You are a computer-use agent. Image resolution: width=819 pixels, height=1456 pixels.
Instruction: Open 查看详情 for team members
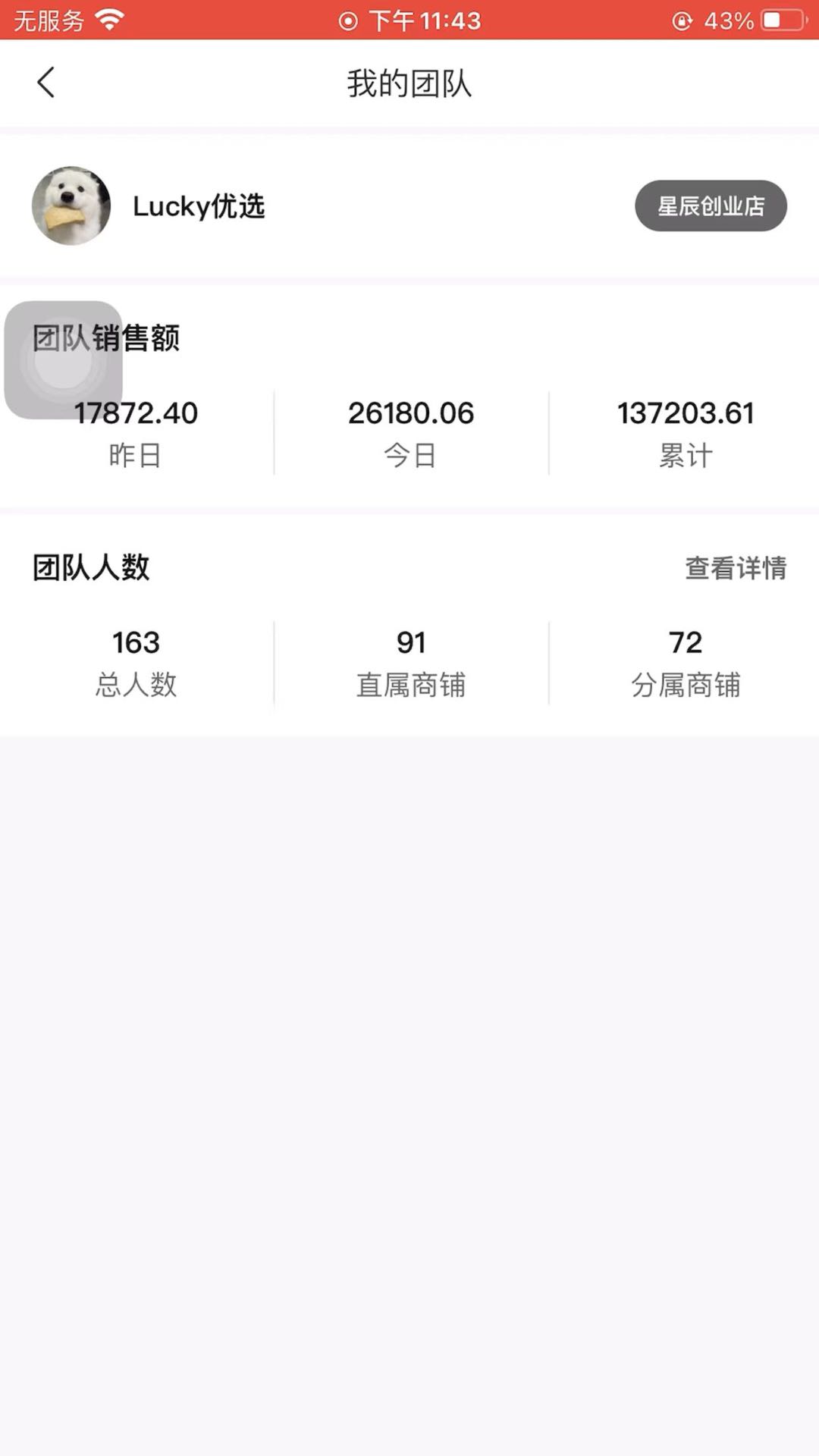pos(736,568)
